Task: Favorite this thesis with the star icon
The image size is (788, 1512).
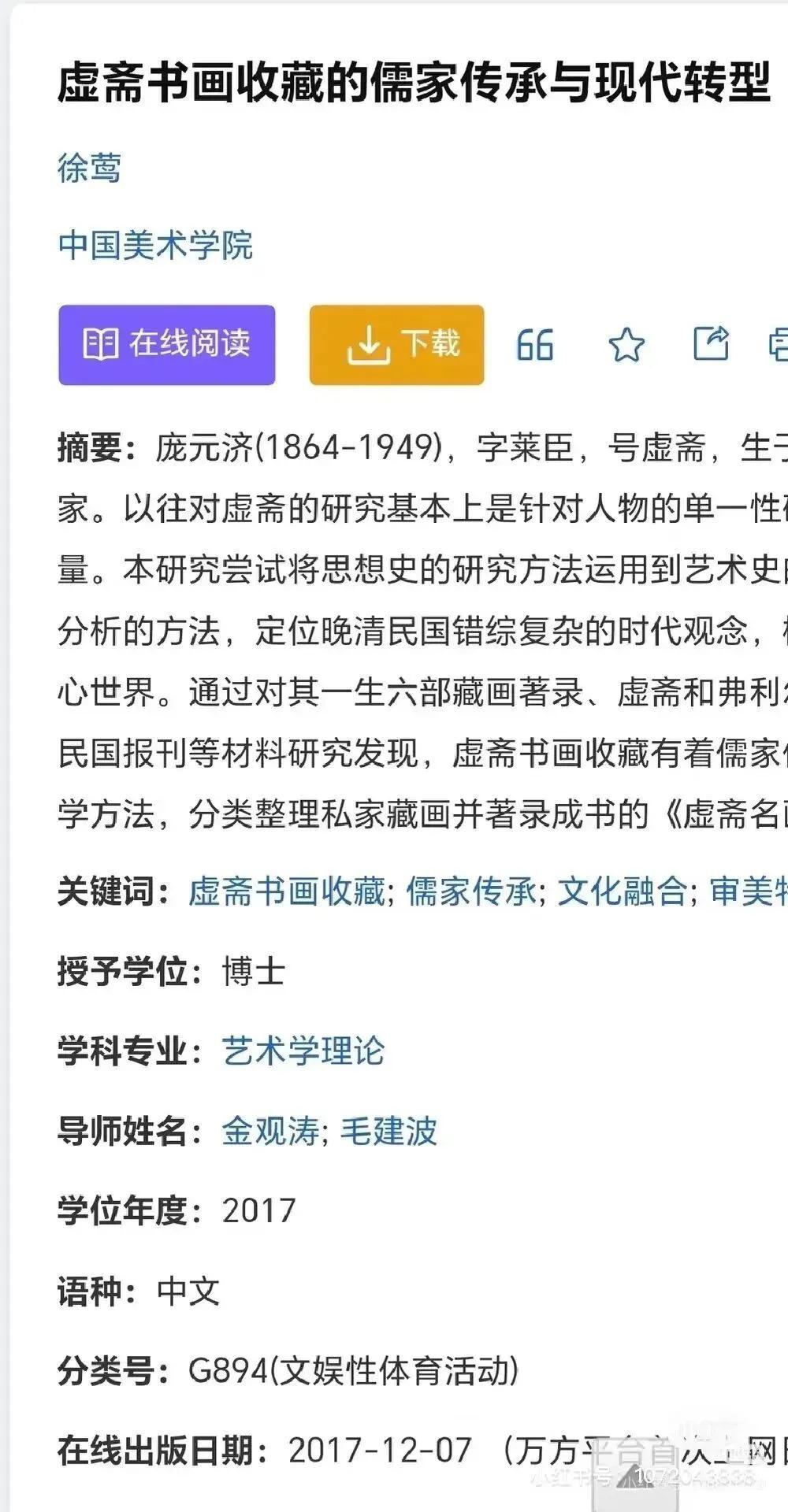Action: [x=626, y=345]
